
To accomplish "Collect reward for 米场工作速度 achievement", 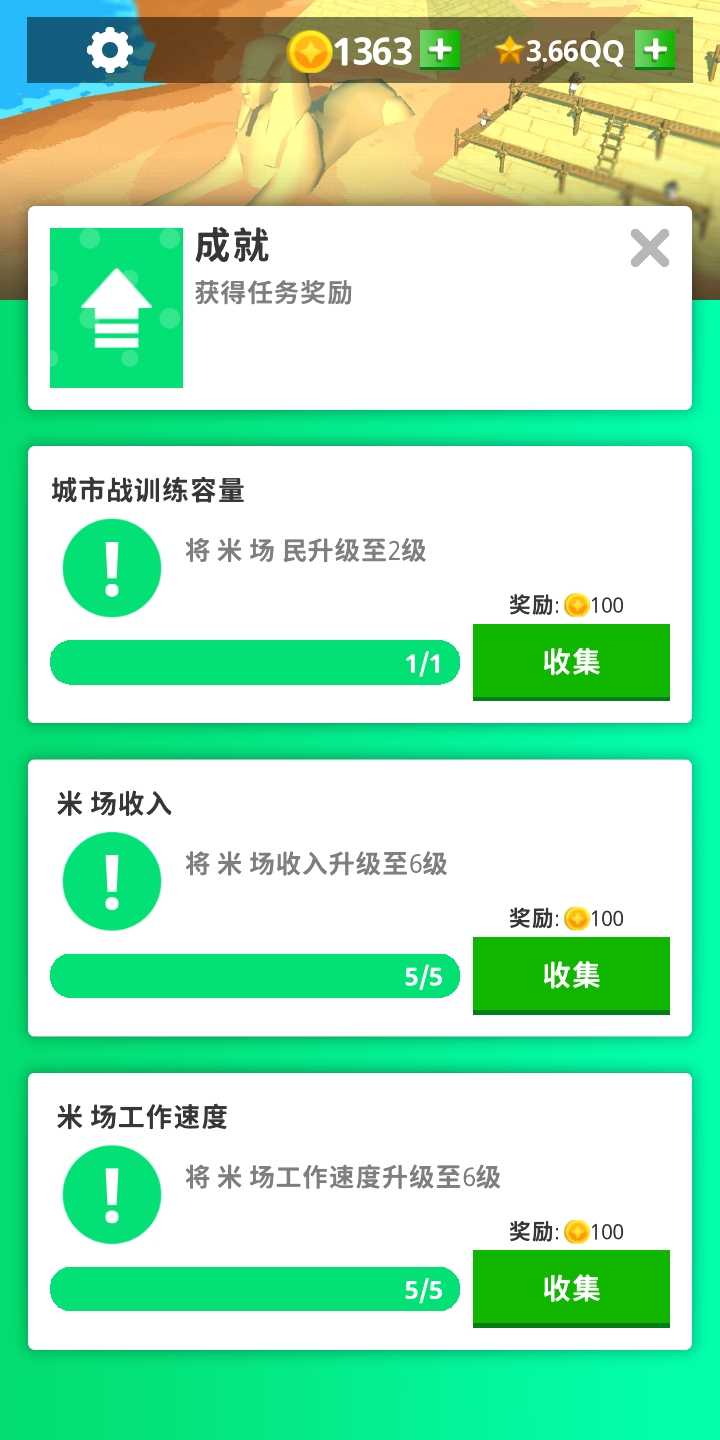I will [571, 1288].
